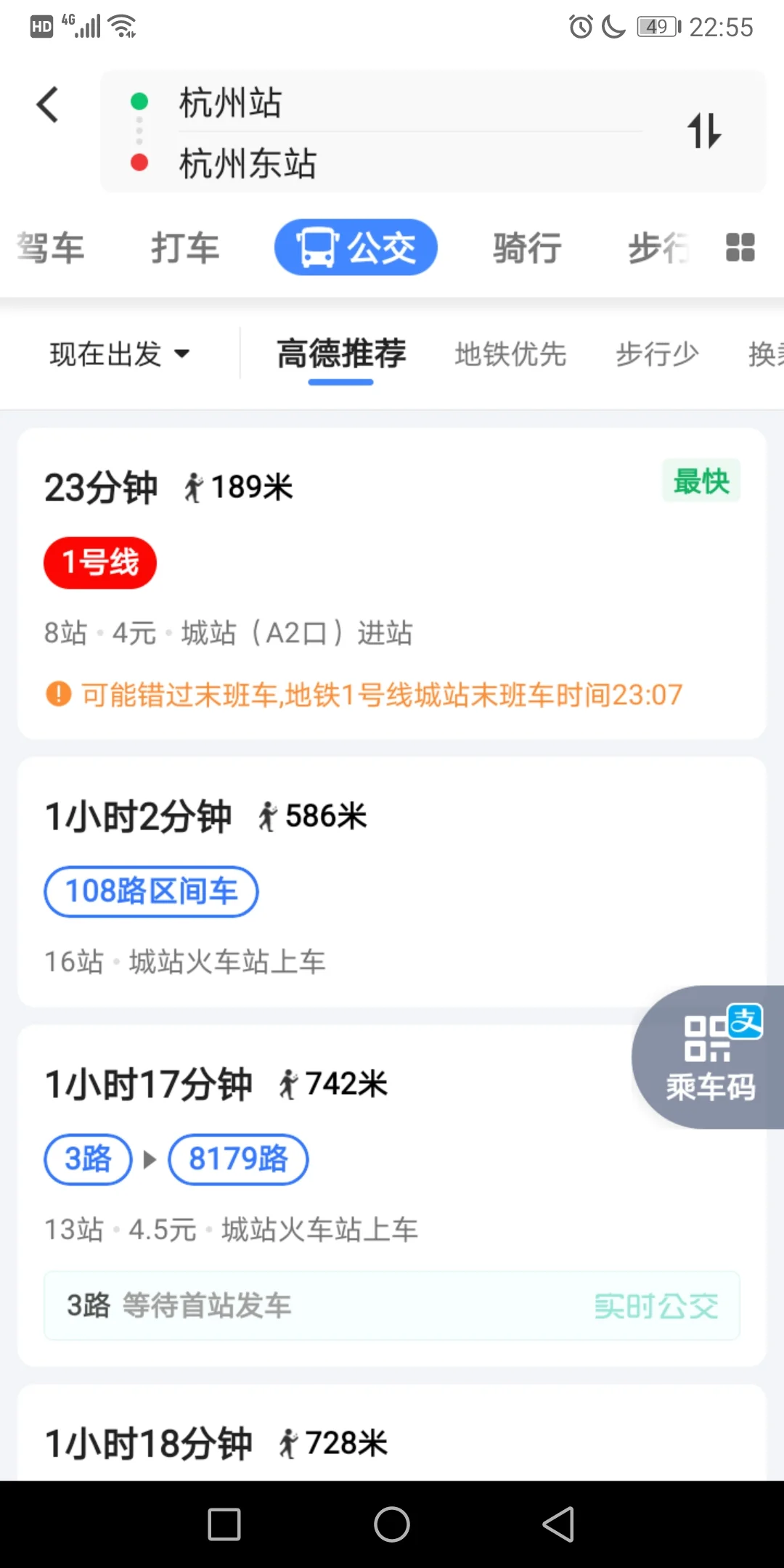The height and width of the screenshot is (1568, 784).
Task: Tap the walking person icon beside 189米
Action: [192, 486]
